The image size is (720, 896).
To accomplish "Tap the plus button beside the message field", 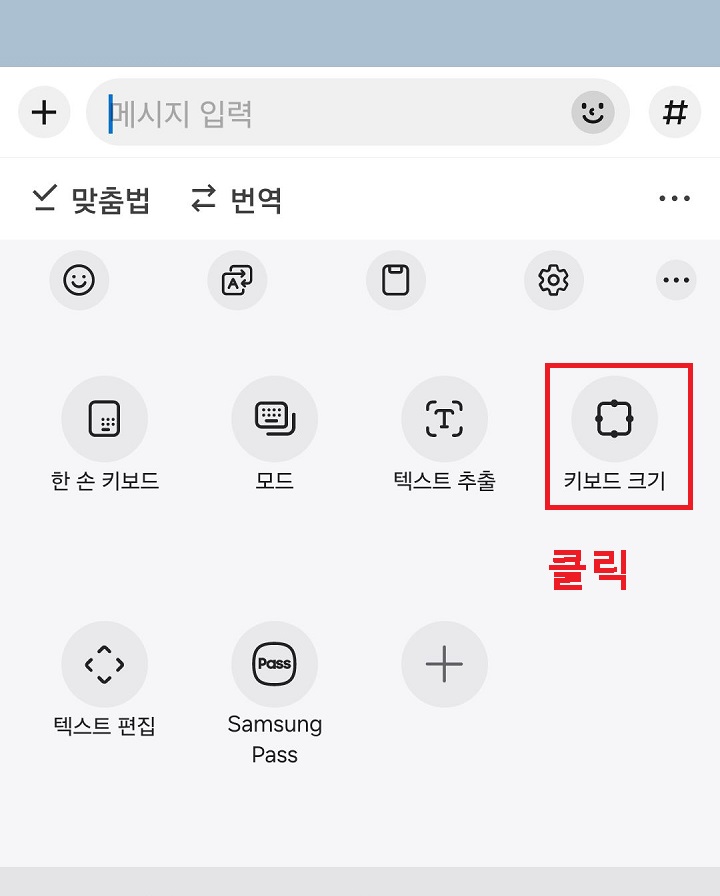I will [x=44, y=112].
